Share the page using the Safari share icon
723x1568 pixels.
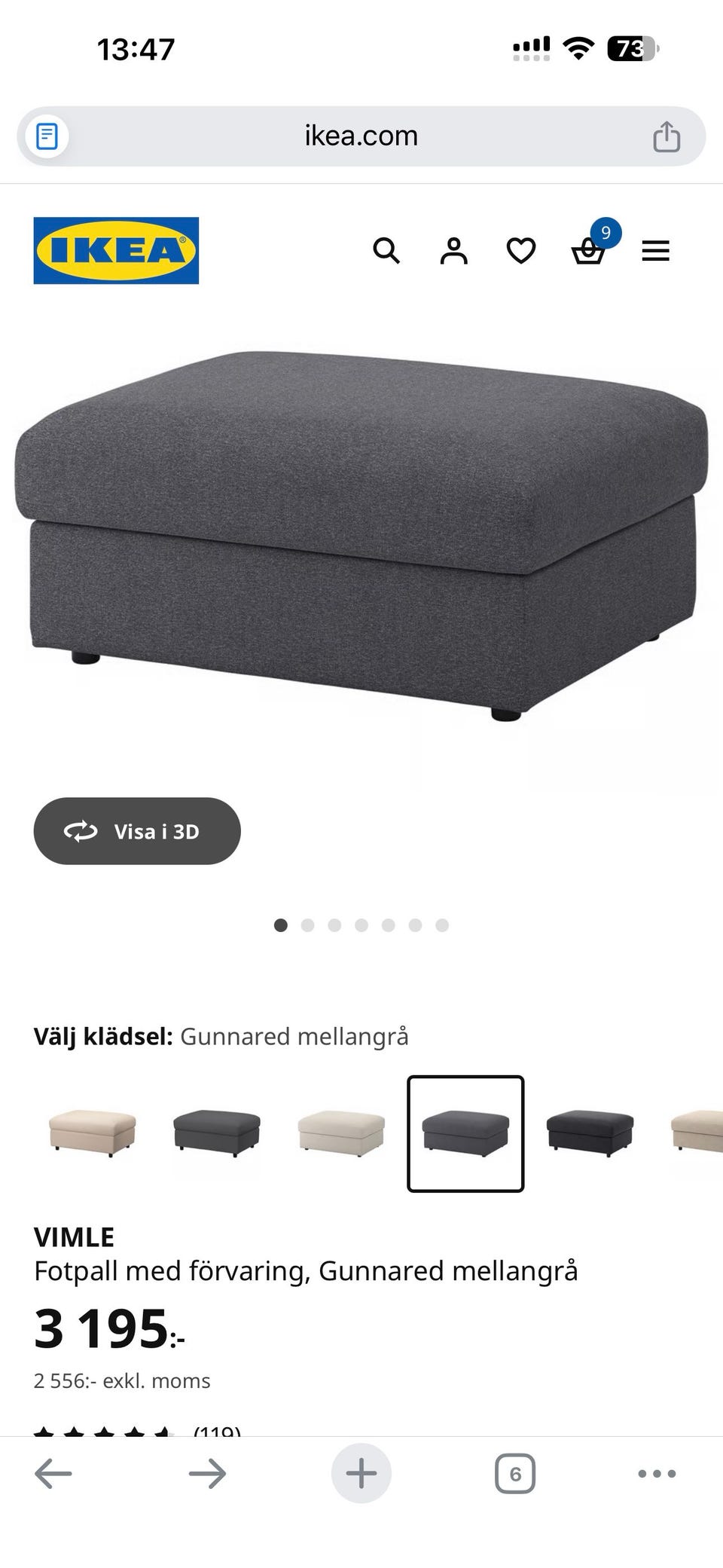coord(666,136)
